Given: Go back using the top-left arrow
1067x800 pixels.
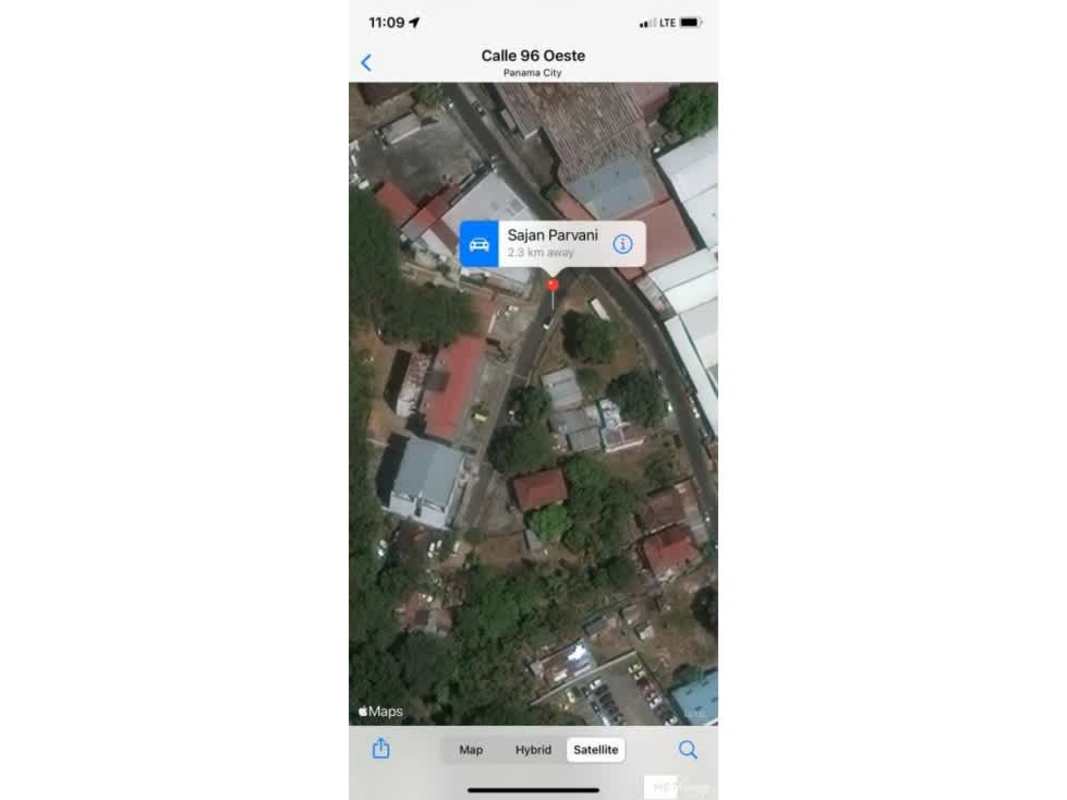Looking at the screenshot, I should [366, 63].
